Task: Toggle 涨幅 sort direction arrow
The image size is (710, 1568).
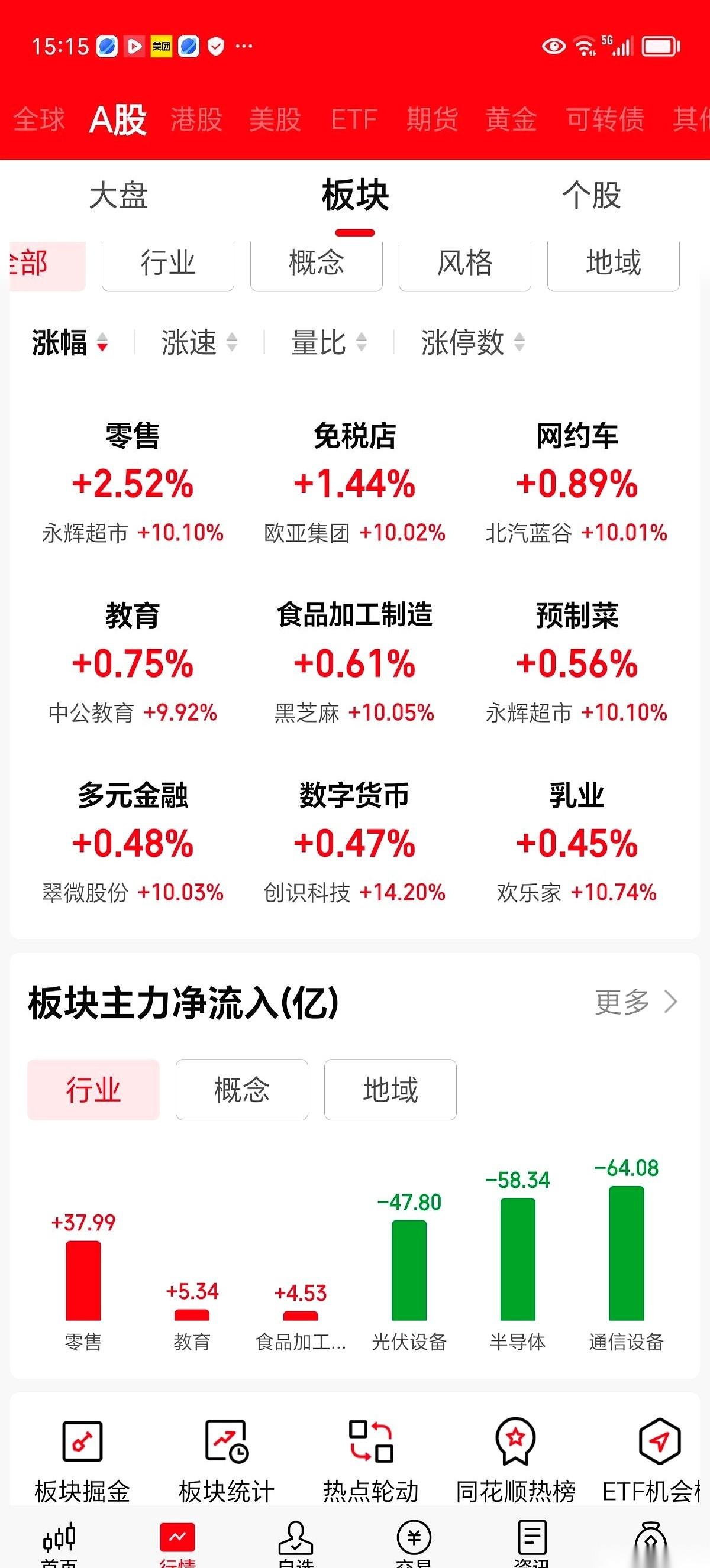Action: pyautogui.click(x=102, y=344)
